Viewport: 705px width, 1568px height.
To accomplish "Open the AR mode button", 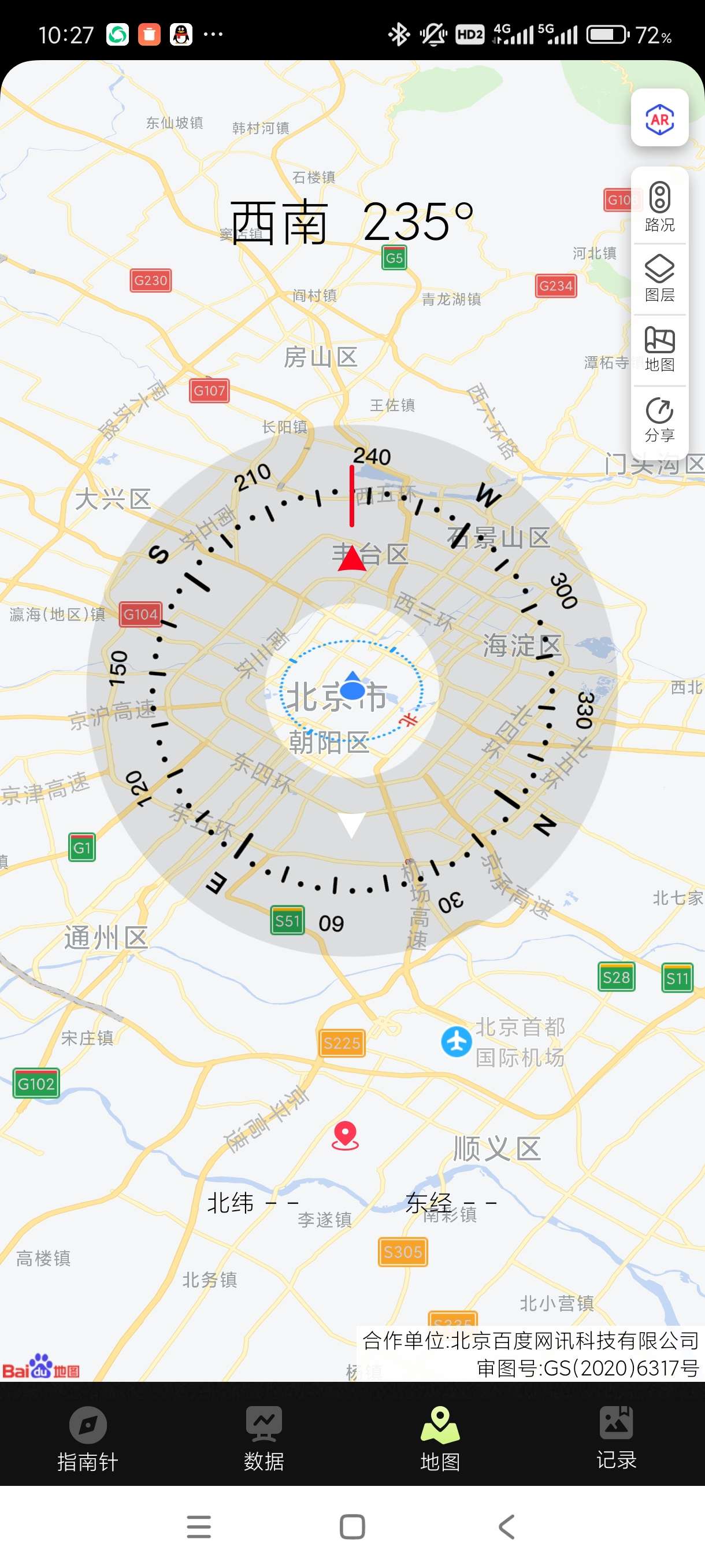I will click(659, 118).
